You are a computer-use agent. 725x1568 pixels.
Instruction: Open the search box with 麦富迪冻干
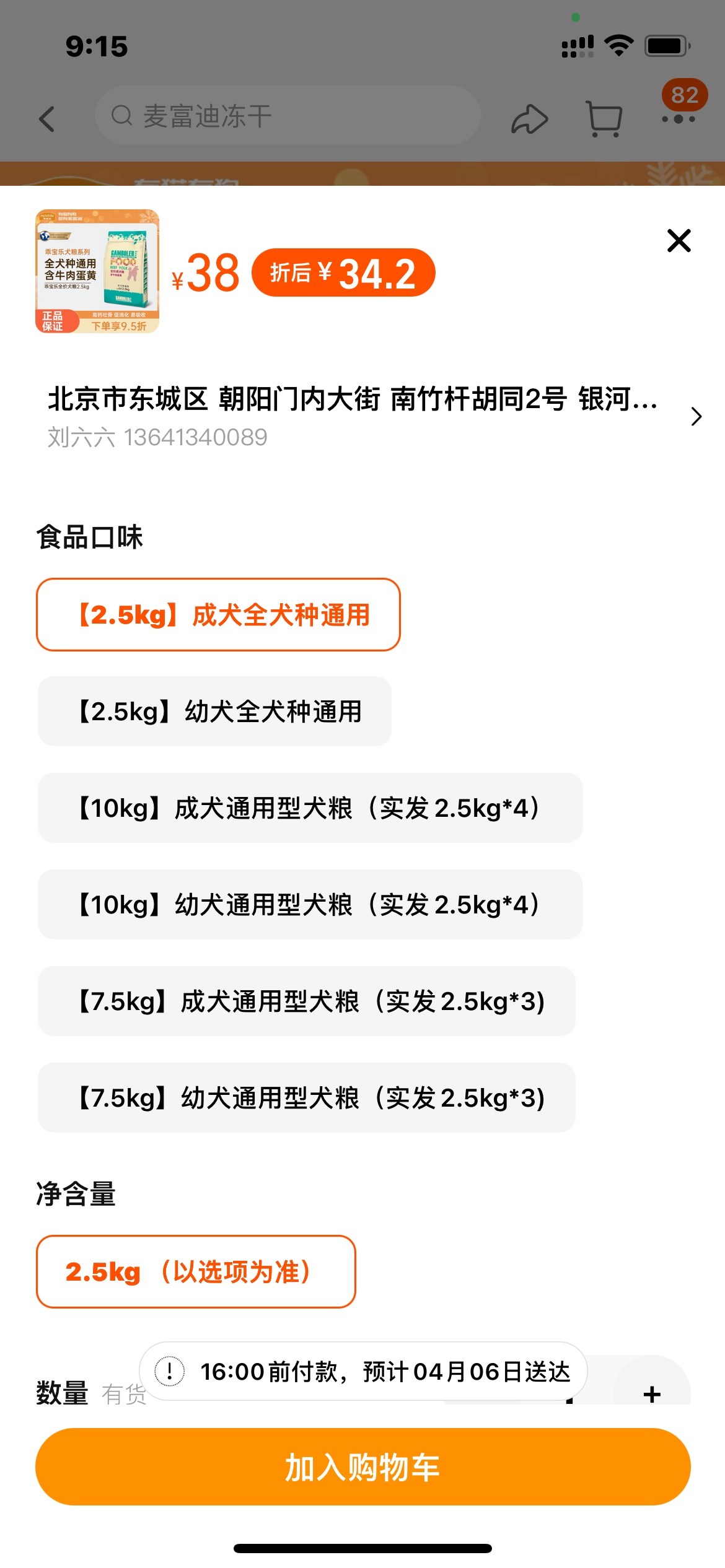coord(288,116)
